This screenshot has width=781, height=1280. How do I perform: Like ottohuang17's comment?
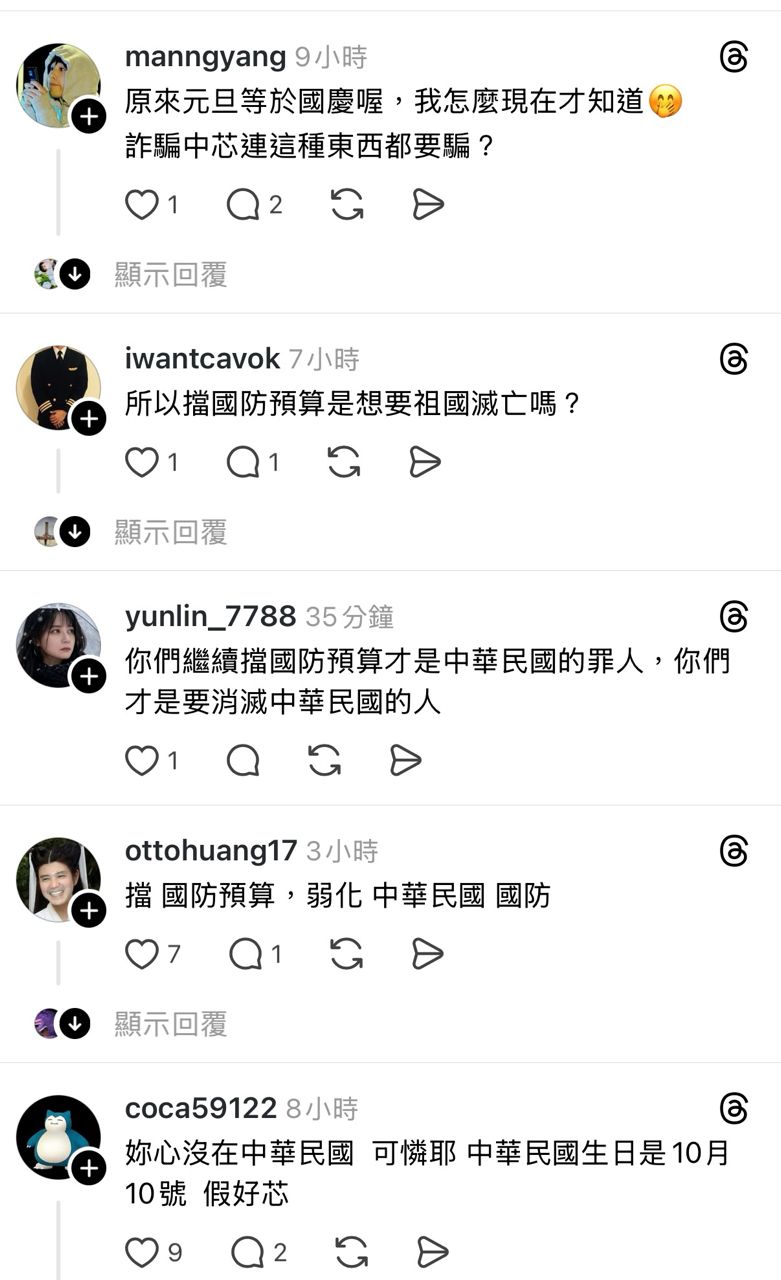coord(142,955)
